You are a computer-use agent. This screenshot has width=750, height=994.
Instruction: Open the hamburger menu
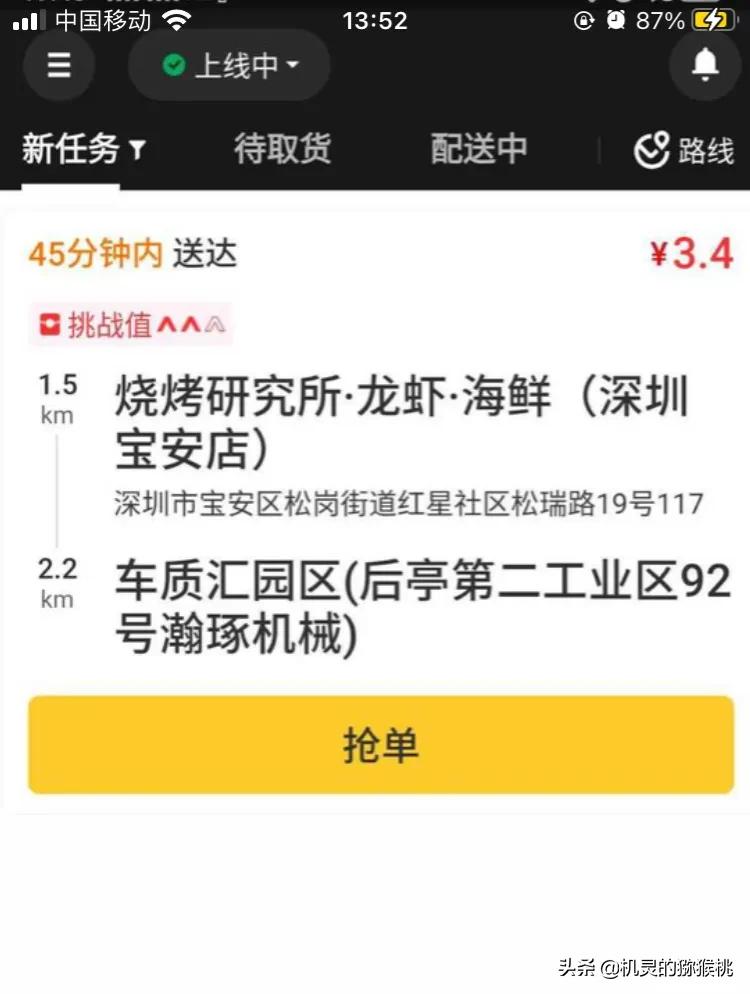(58, 66)
